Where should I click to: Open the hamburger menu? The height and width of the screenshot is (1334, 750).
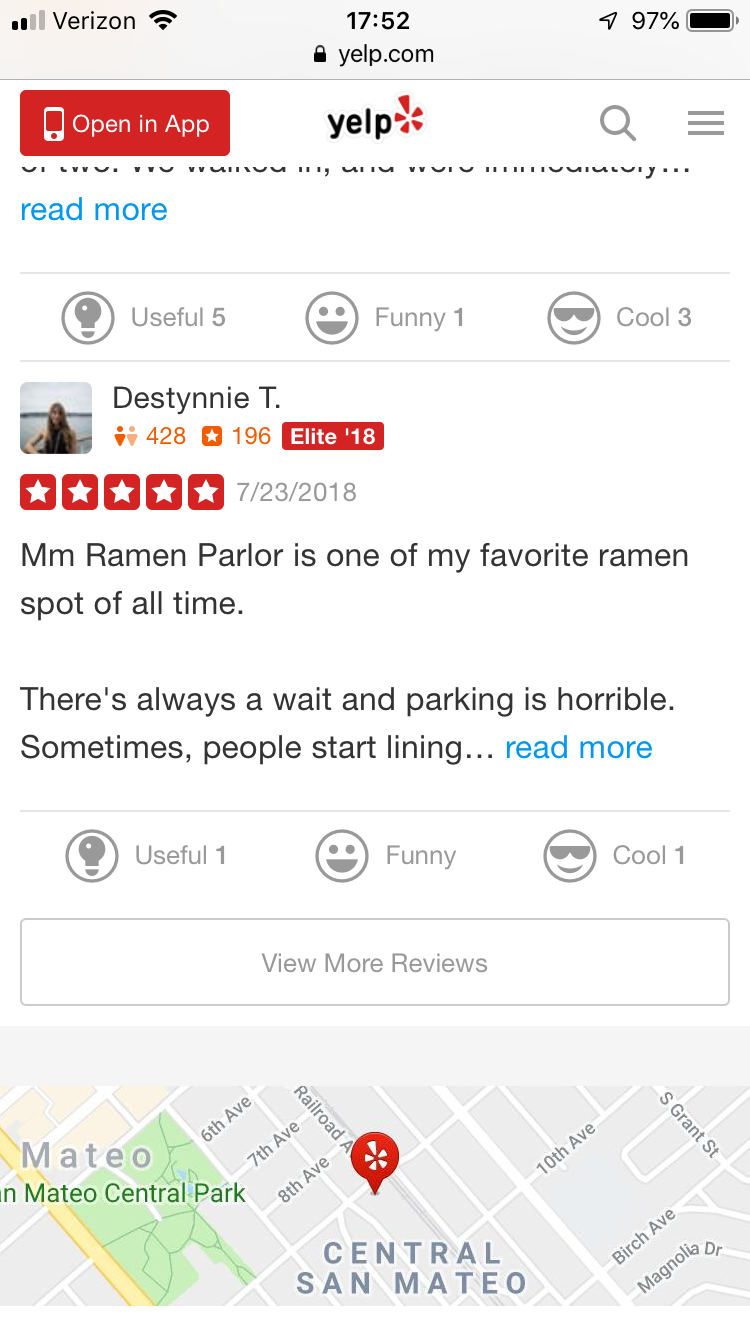click(x=706, y=124)
